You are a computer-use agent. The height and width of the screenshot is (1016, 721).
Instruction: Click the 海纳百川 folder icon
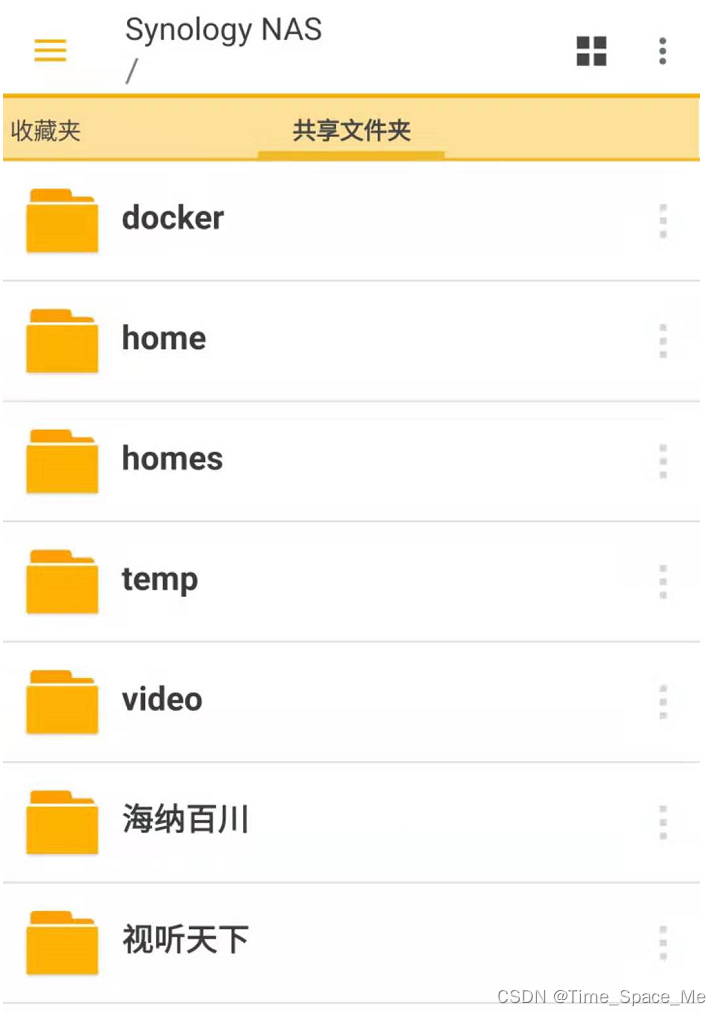61,820
